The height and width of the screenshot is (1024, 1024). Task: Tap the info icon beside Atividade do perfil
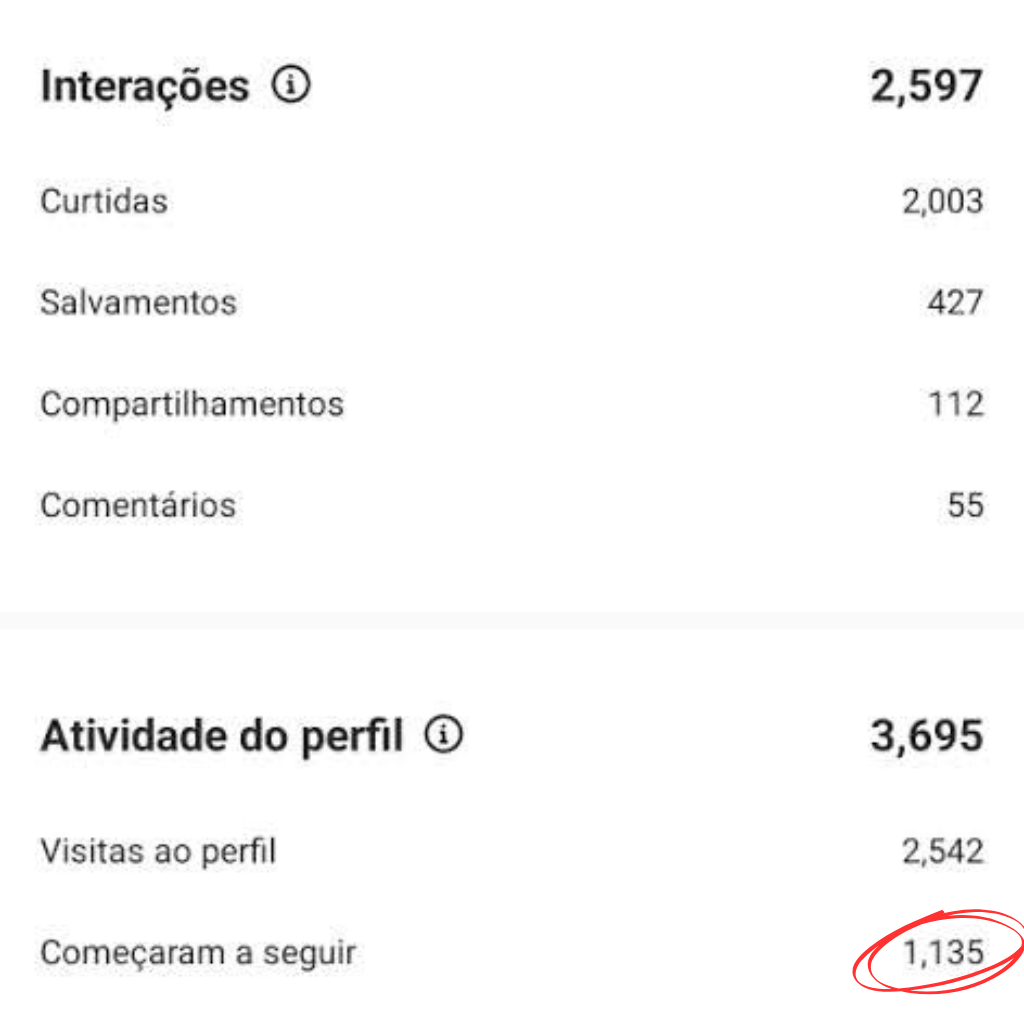[x=443, y=736]
